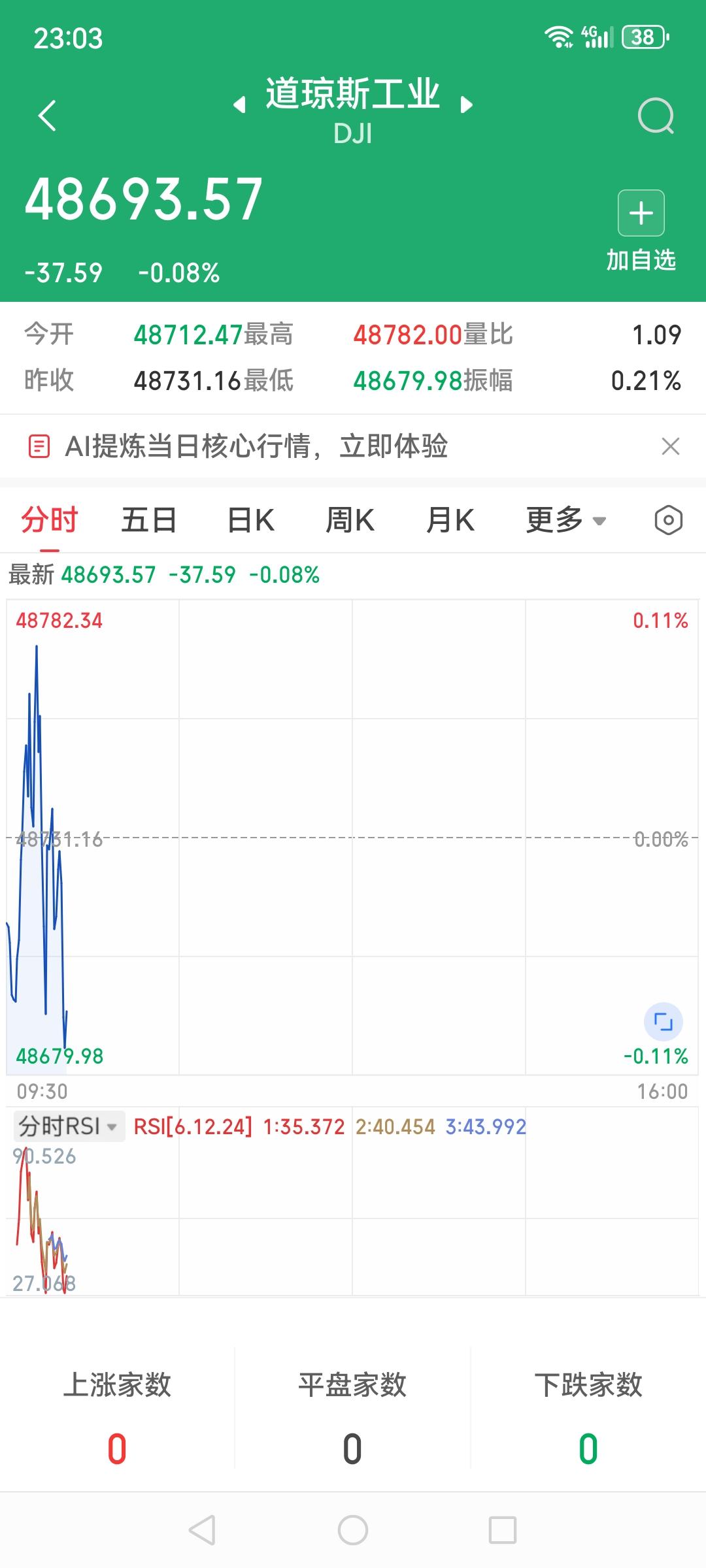Select the 五日 five-day tab
This screenshot has width=706, height=1568.
pos(148,519)
